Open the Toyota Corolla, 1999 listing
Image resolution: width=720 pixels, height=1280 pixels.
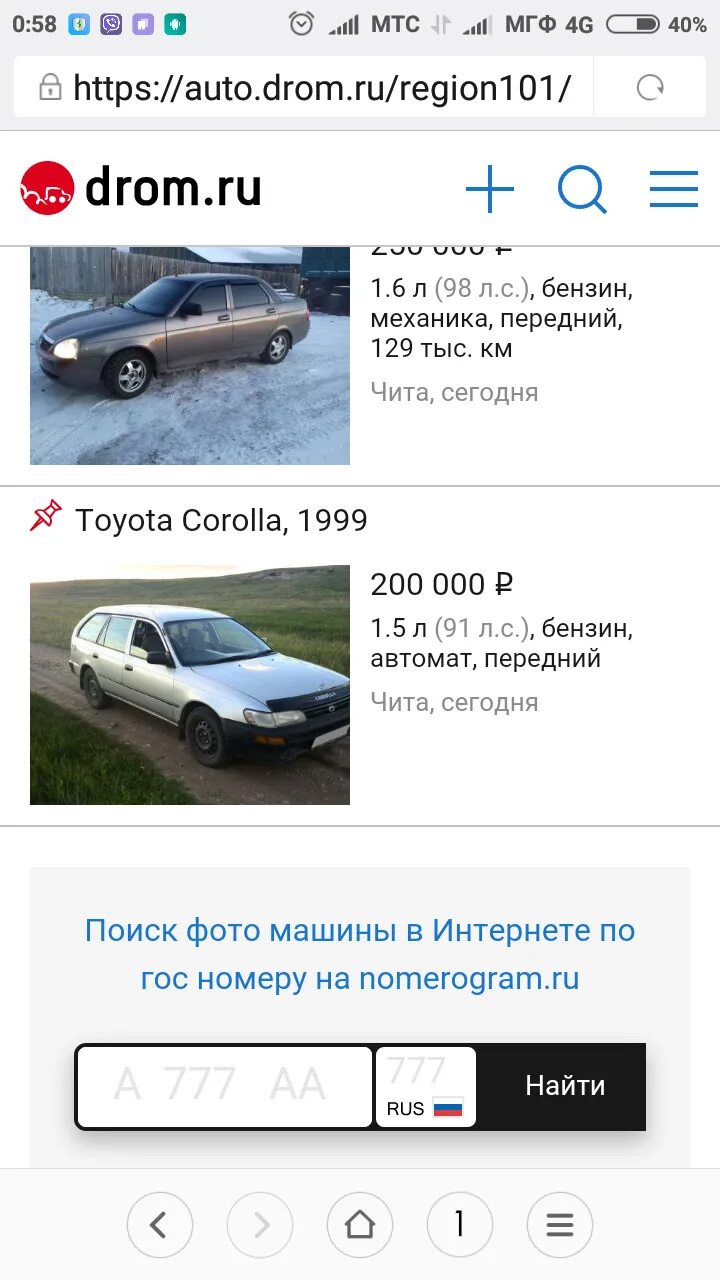click(221, 520)
